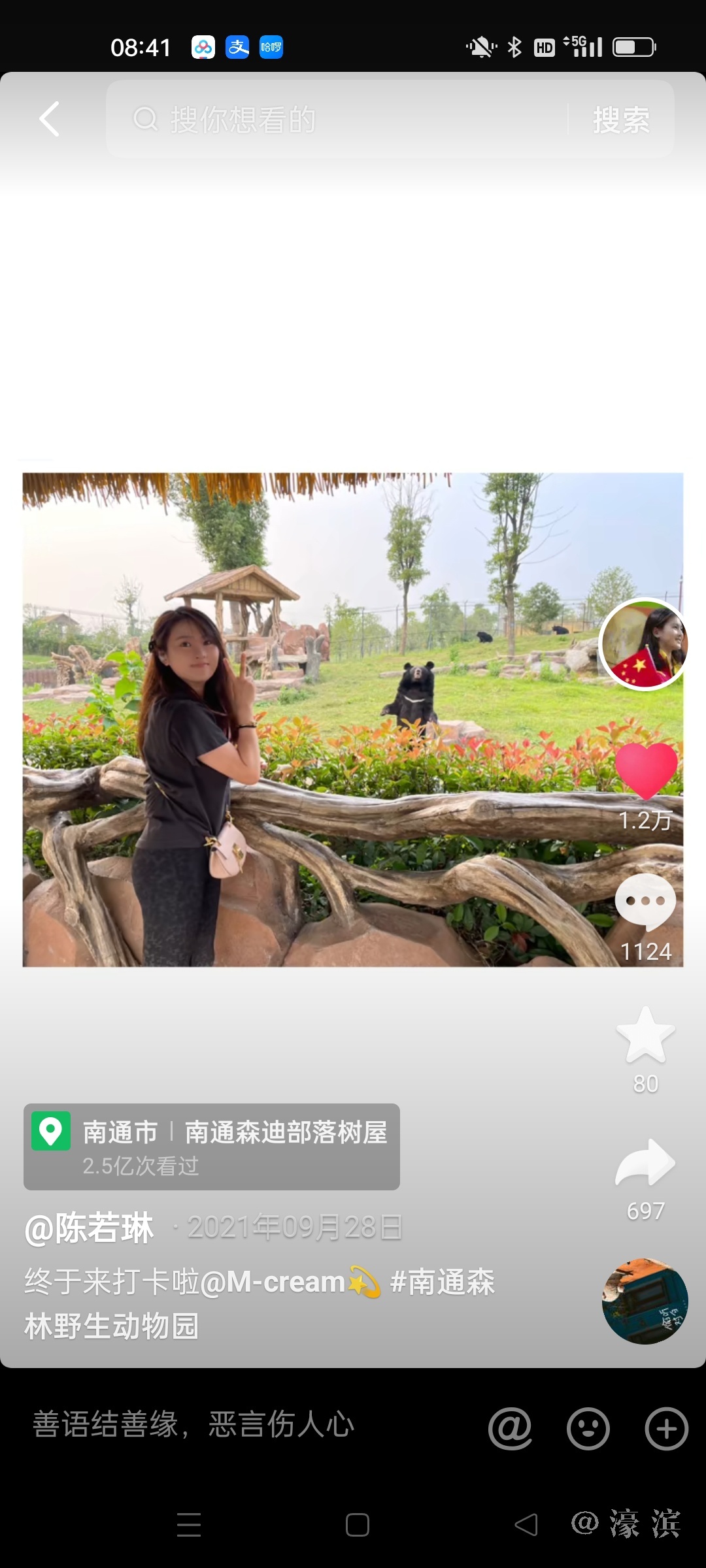Open the author's profile avatar
The width and height of the screenshot is (706, 1568).
click(645, 644)
